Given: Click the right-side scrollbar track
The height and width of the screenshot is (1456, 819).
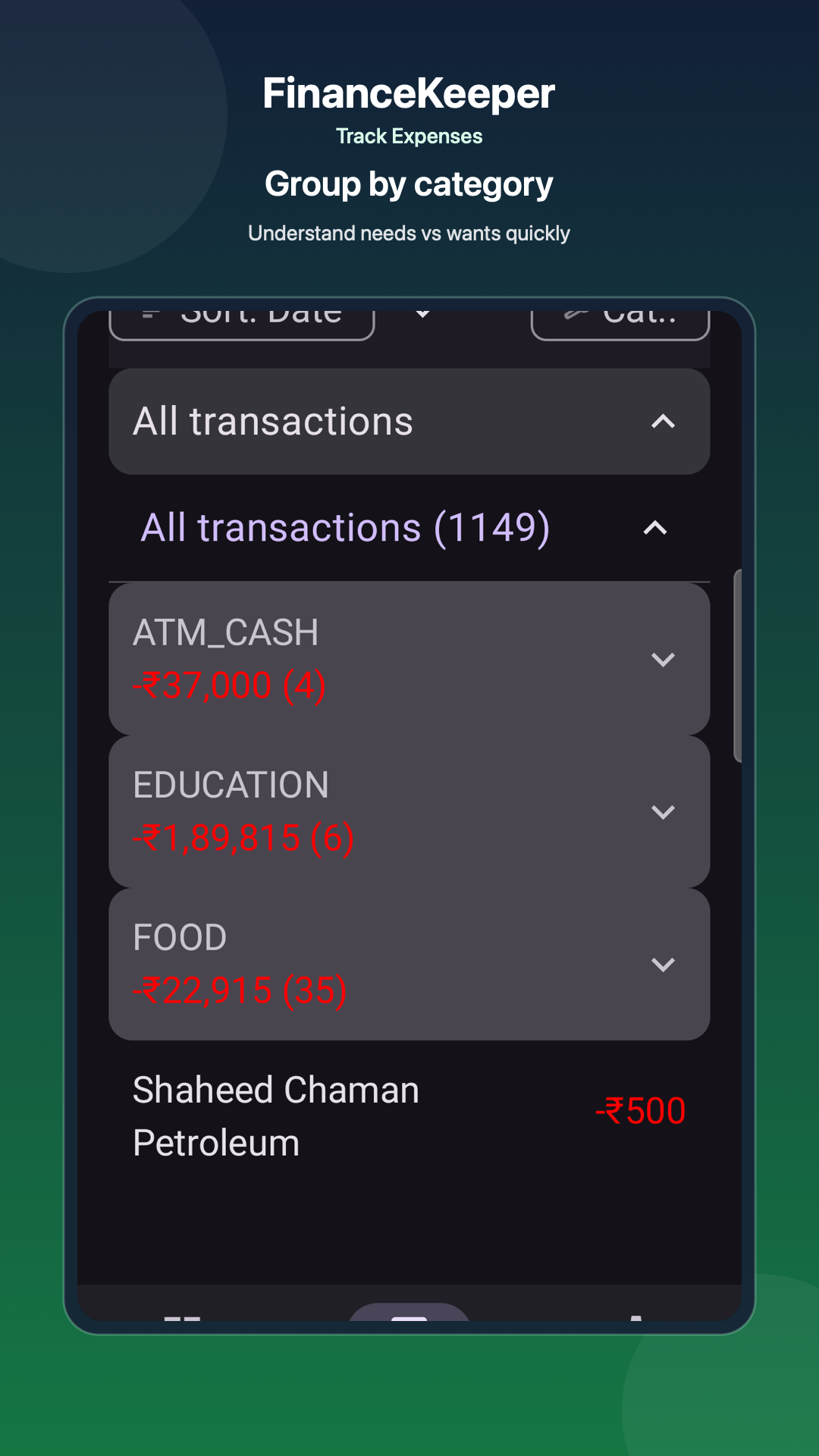Looking at the screenshot, I should [738, 667].
